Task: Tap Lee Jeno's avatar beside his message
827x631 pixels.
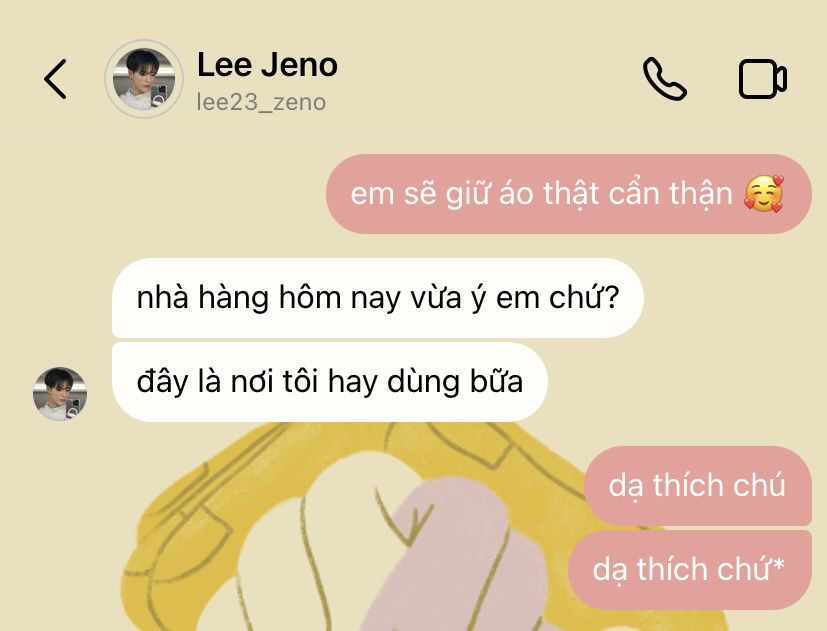Action: 60,393
